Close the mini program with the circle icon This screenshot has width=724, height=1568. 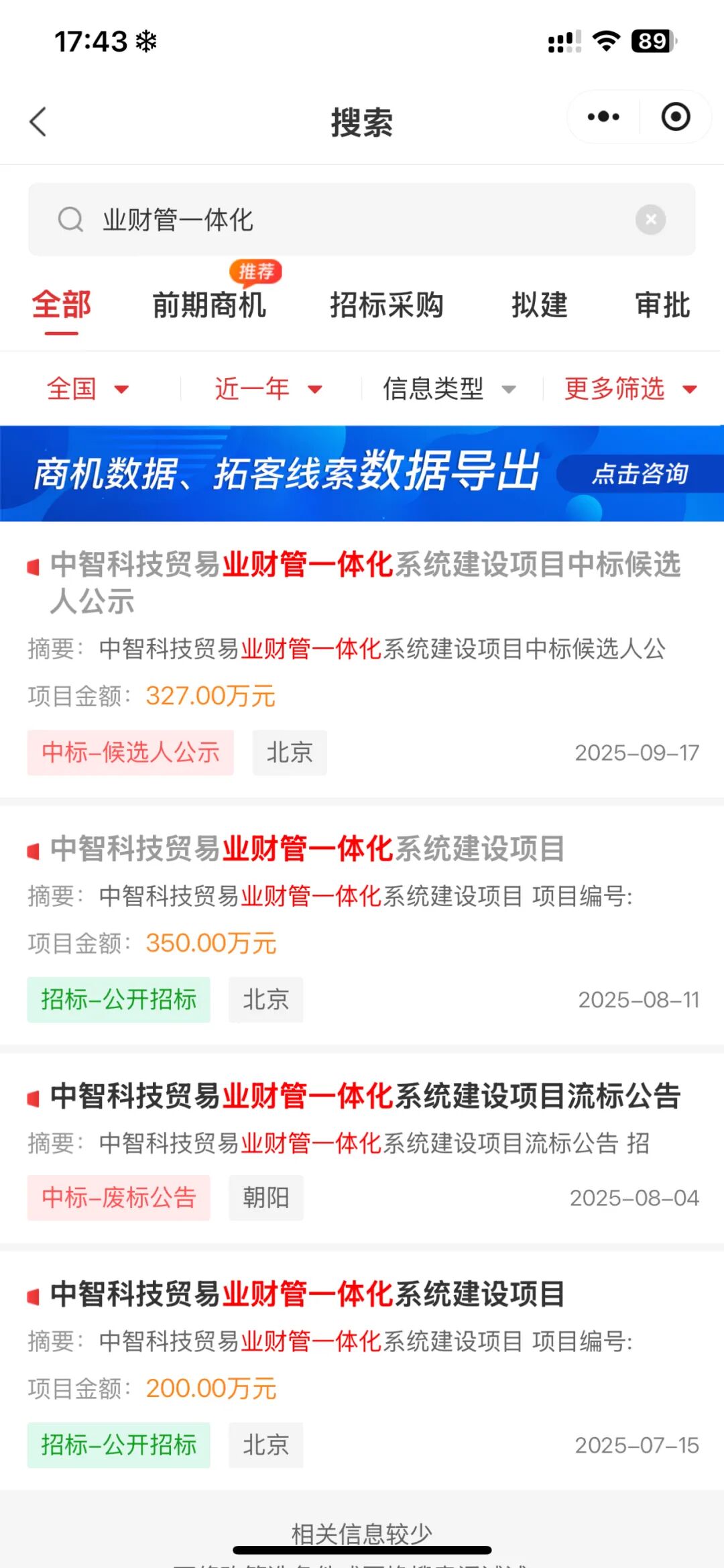pyautogui.click(x=675, y=117)
